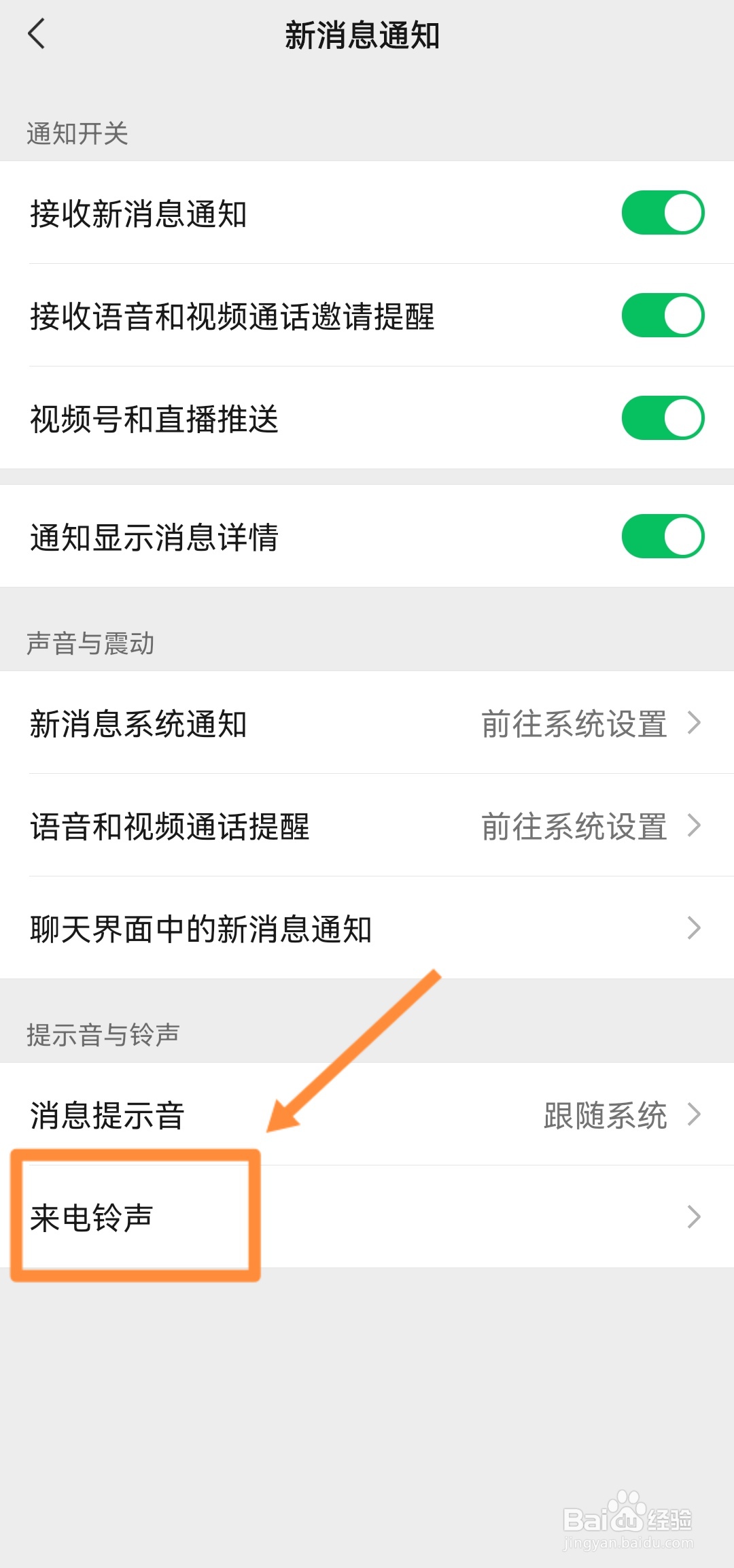Image resolution: width=734 pixels, height=1568 pixels.
Task: Tap 跟随系统 next to 消息提示音
Action: pyautogui.click(x=604, y=1114)
